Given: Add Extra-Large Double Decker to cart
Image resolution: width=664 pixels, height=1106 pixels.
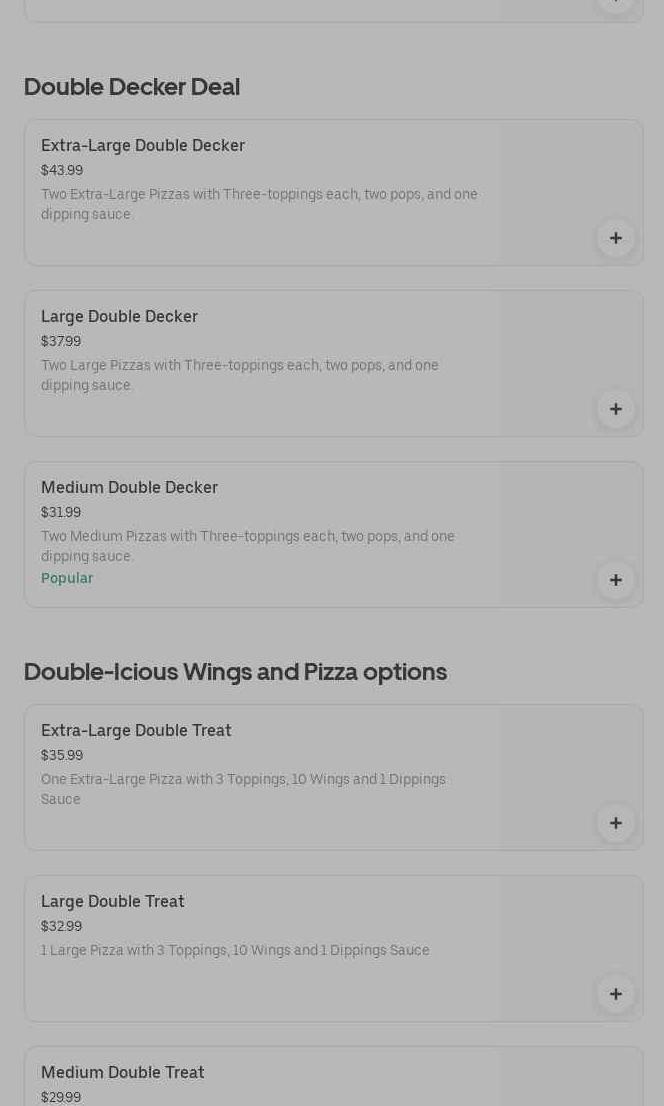Looking at the screenshot, I should (x=615, y=238).
